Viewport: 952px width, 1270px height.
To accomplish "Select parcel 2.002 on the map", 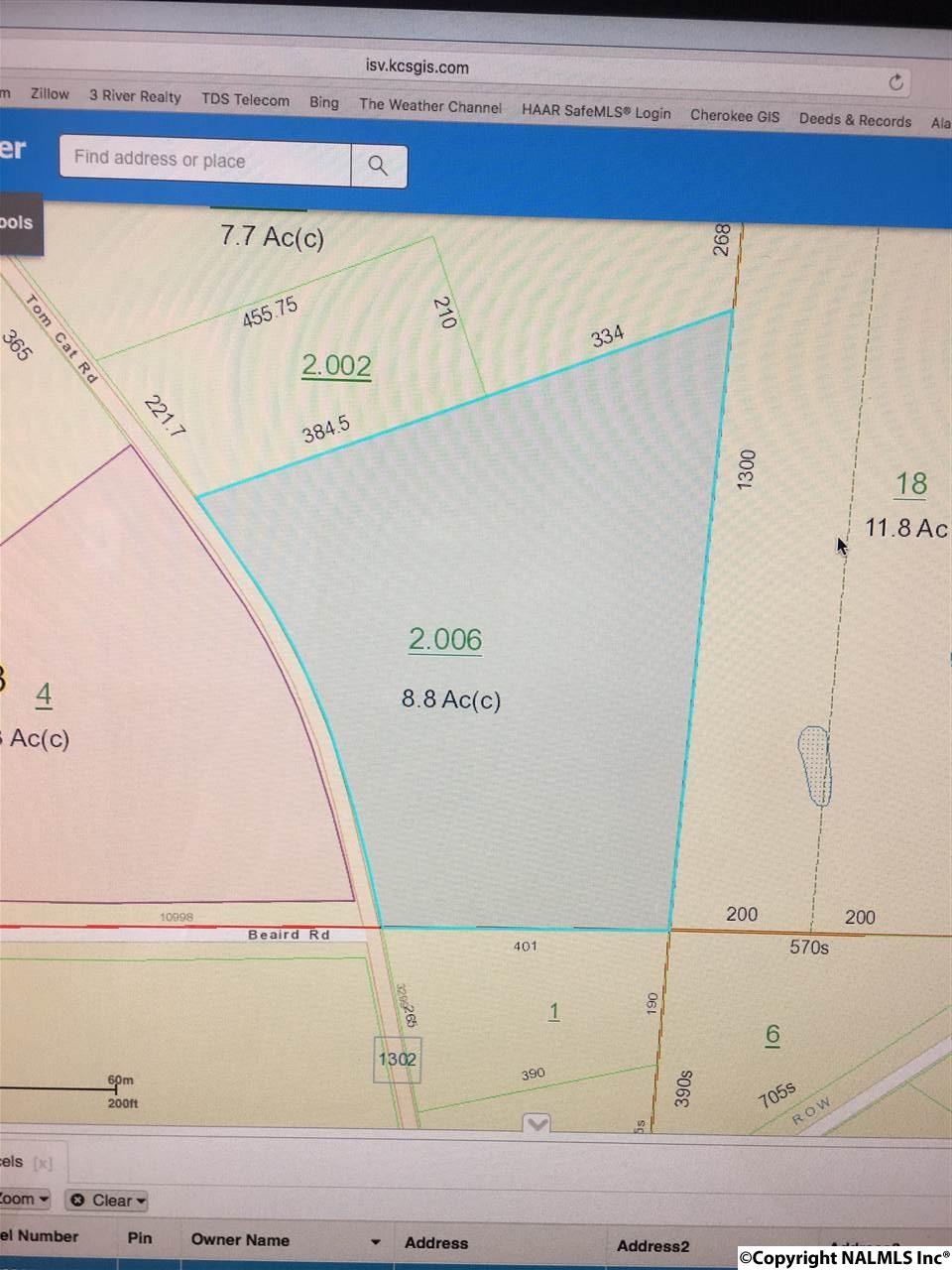I will tap(336, 365).
